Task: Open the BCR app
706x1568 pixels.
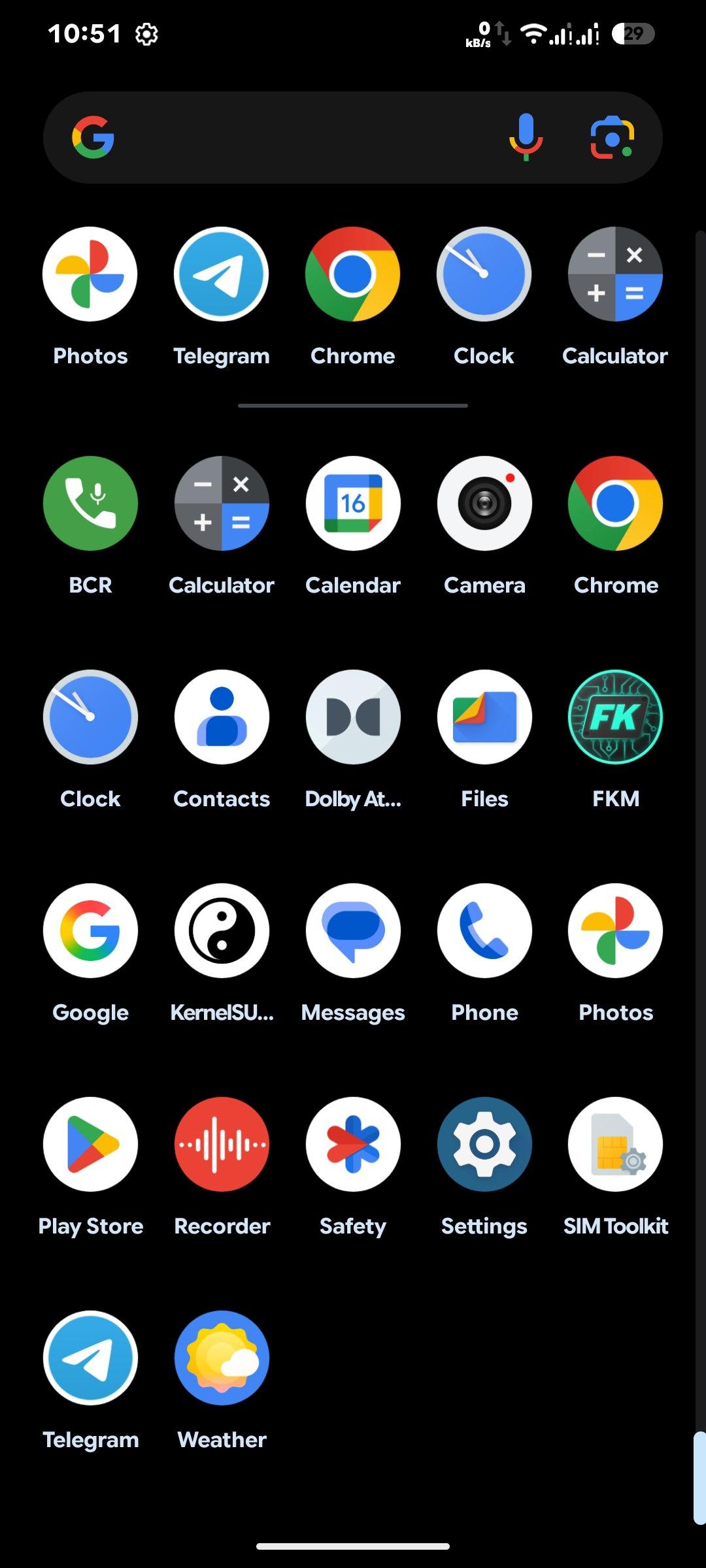Action: 90,504
